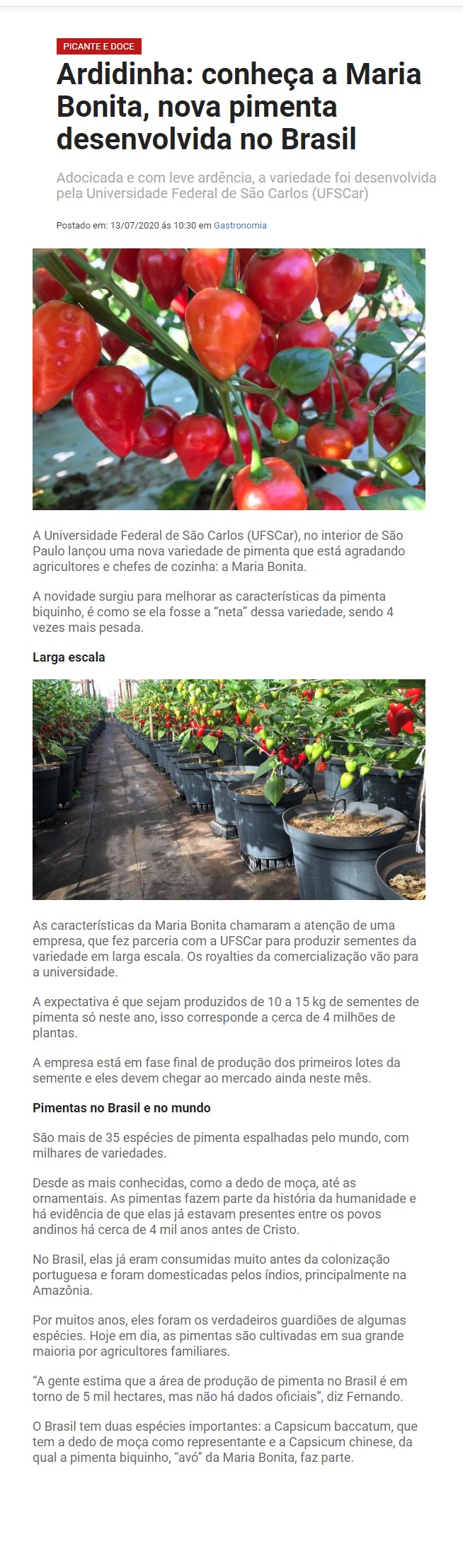Image resolution: width=463 pixels, height=1568 pixels.
Task: Open the Gastronomia category link
Action: (240, 226)
